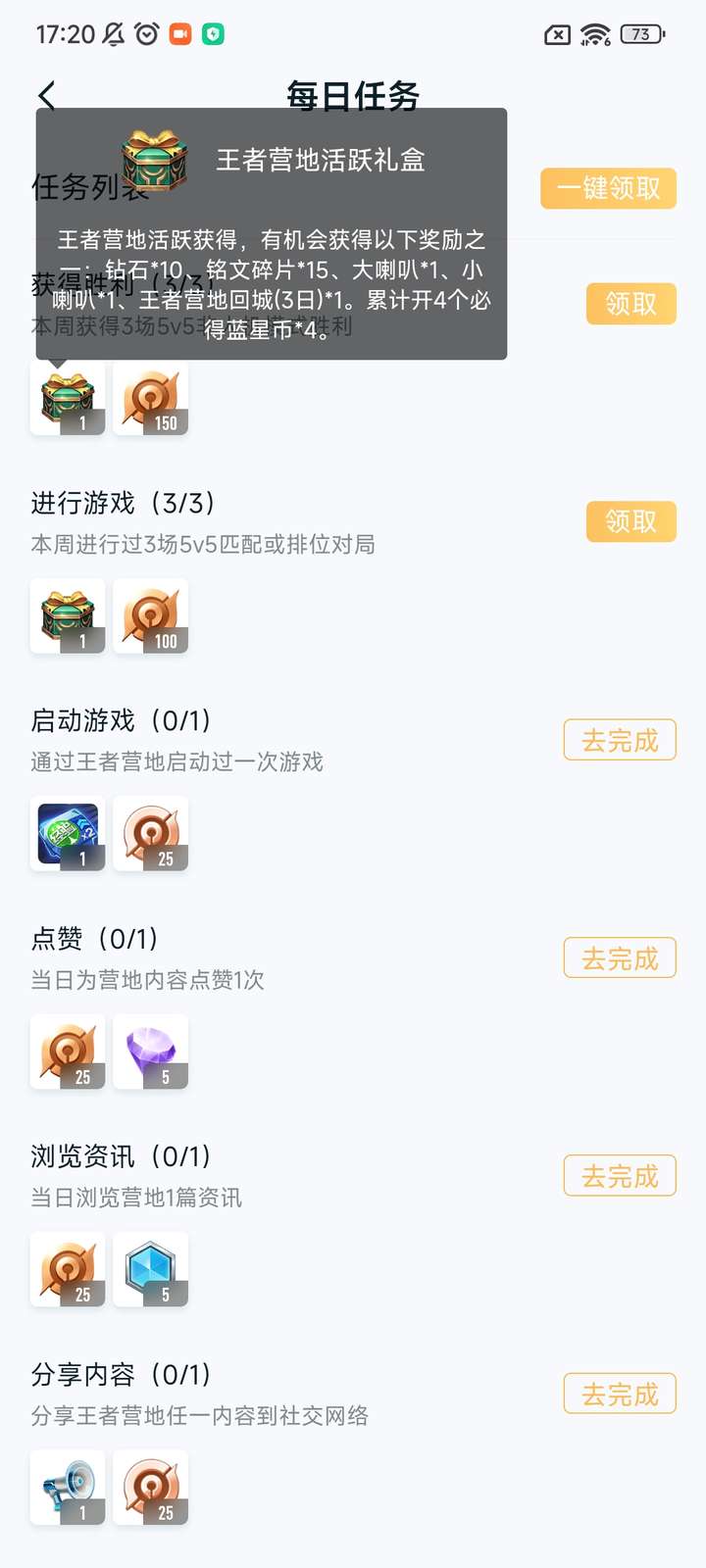
Task: View 100 coin reward under 进行游戏
Action: click(x=150, y=616)
